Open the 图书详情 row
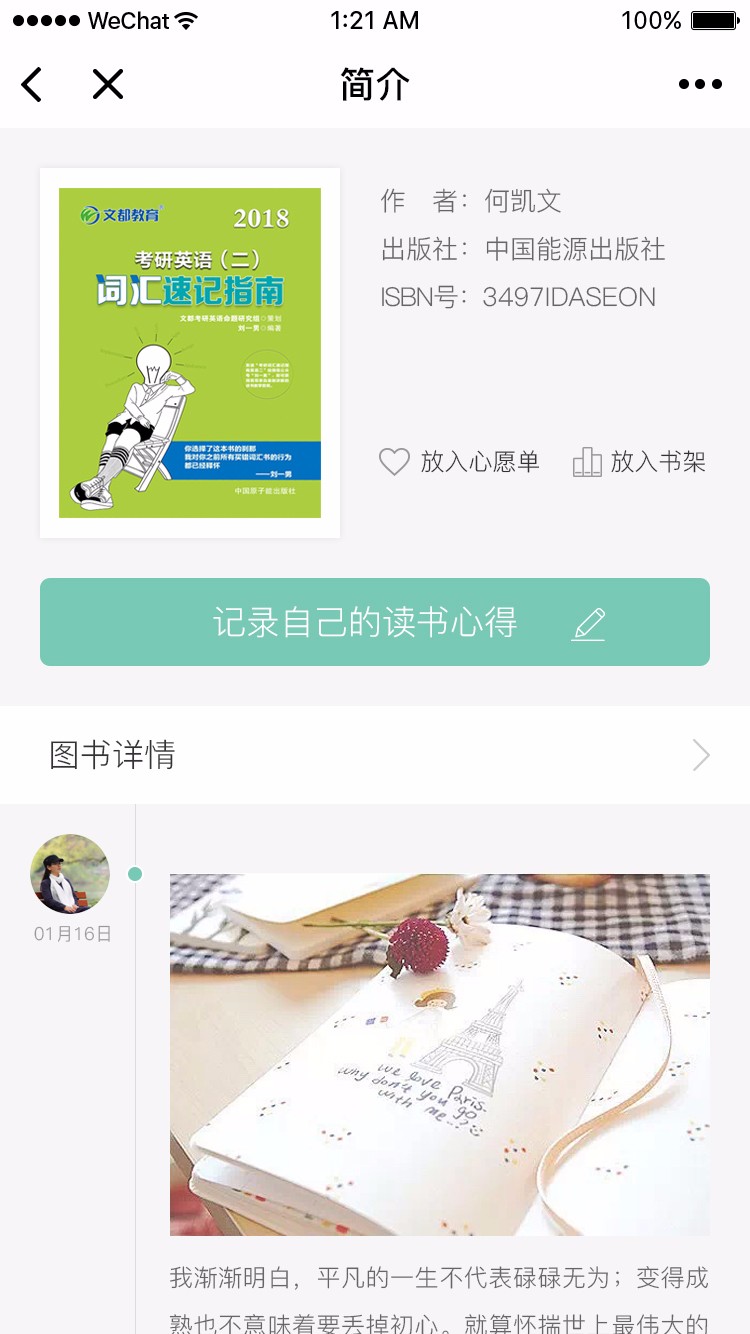750x1334 pixels. tap(375, 755)
